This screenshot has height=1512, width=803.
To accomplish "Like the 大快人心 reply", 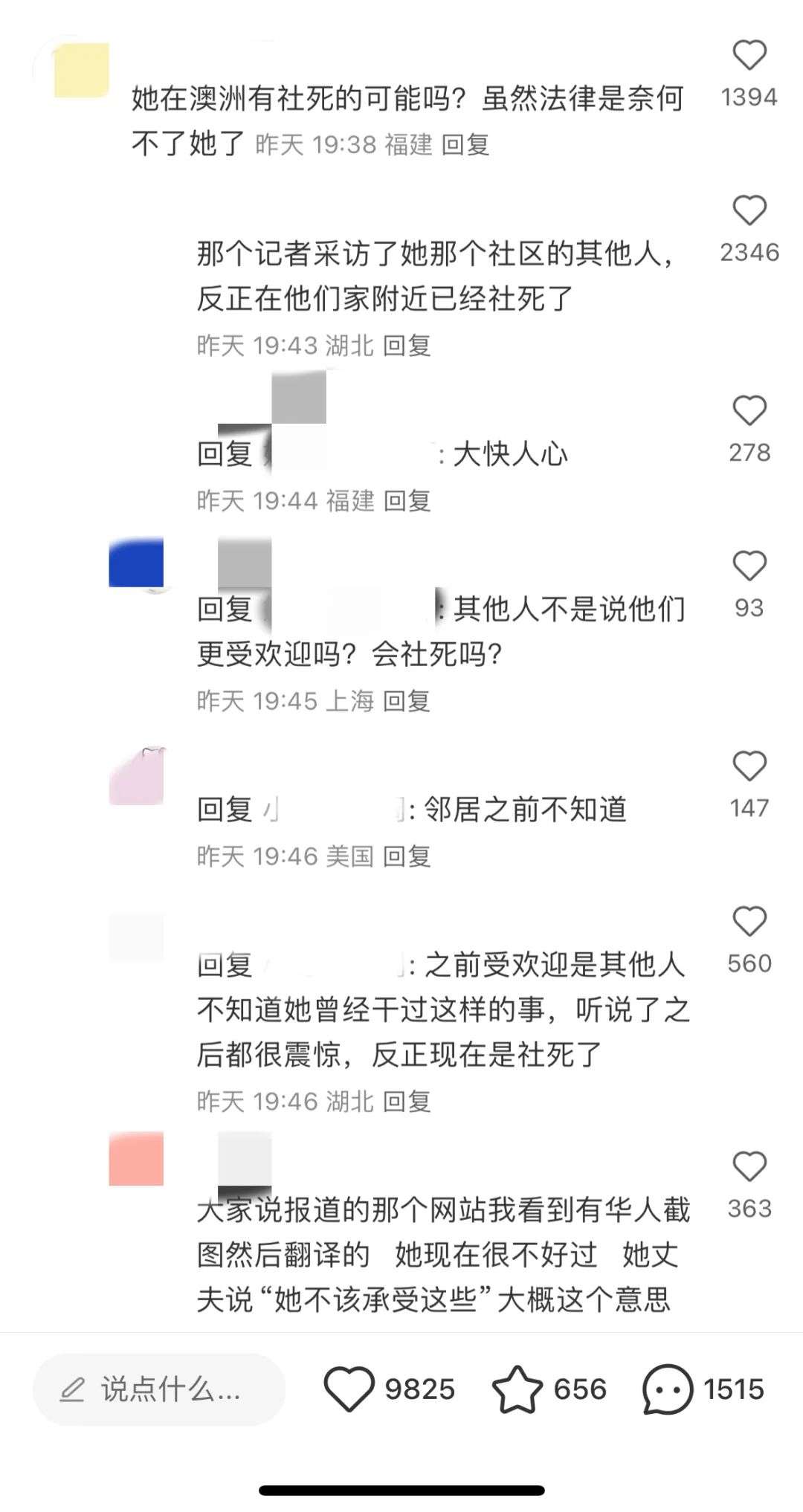I will tap(749, 411).
